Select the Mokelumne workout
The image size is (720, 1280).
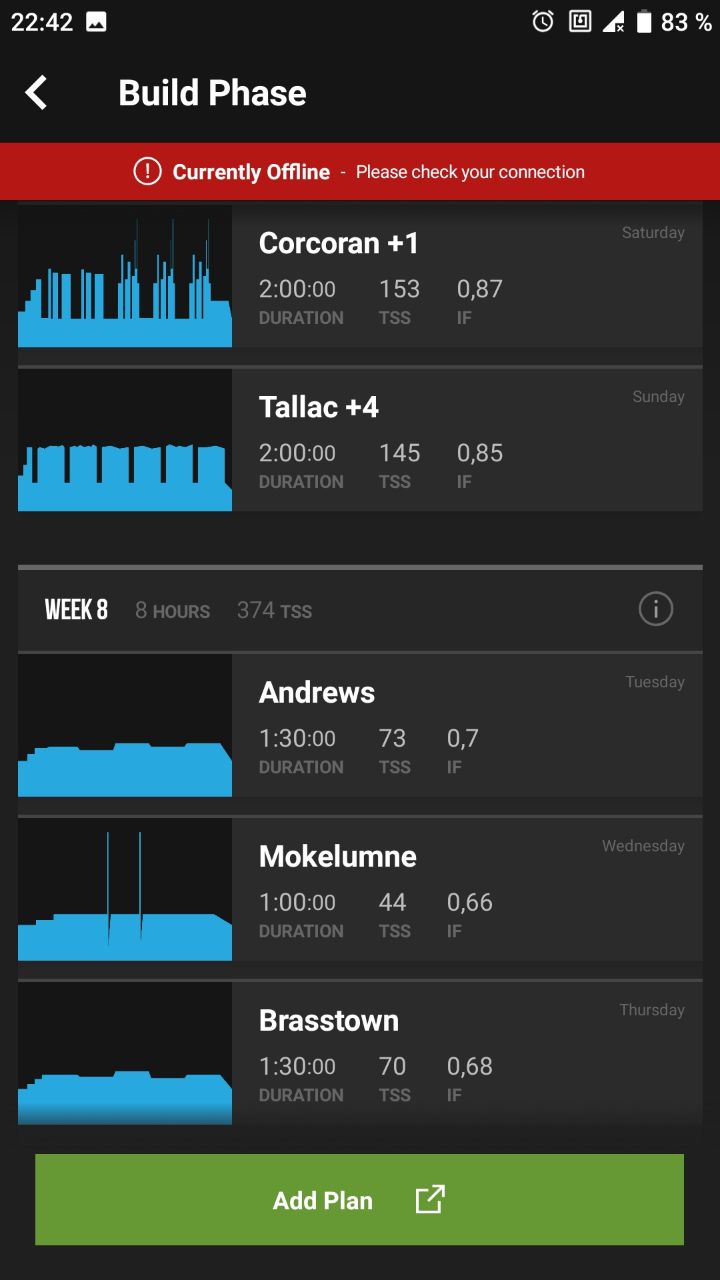pos(360,889)
